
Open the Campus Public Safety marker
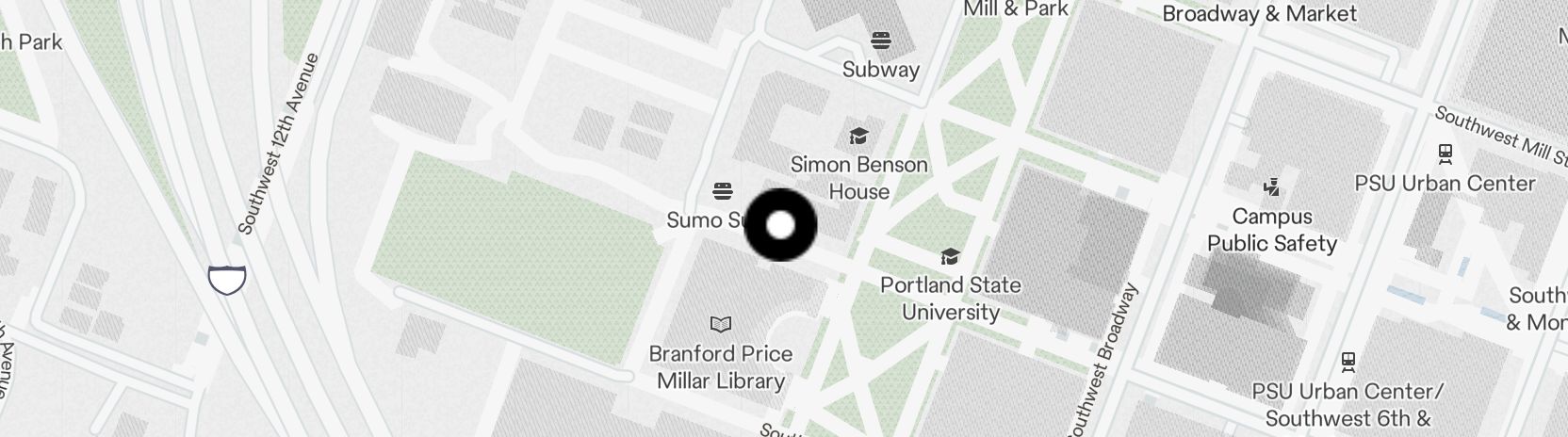1271,187
